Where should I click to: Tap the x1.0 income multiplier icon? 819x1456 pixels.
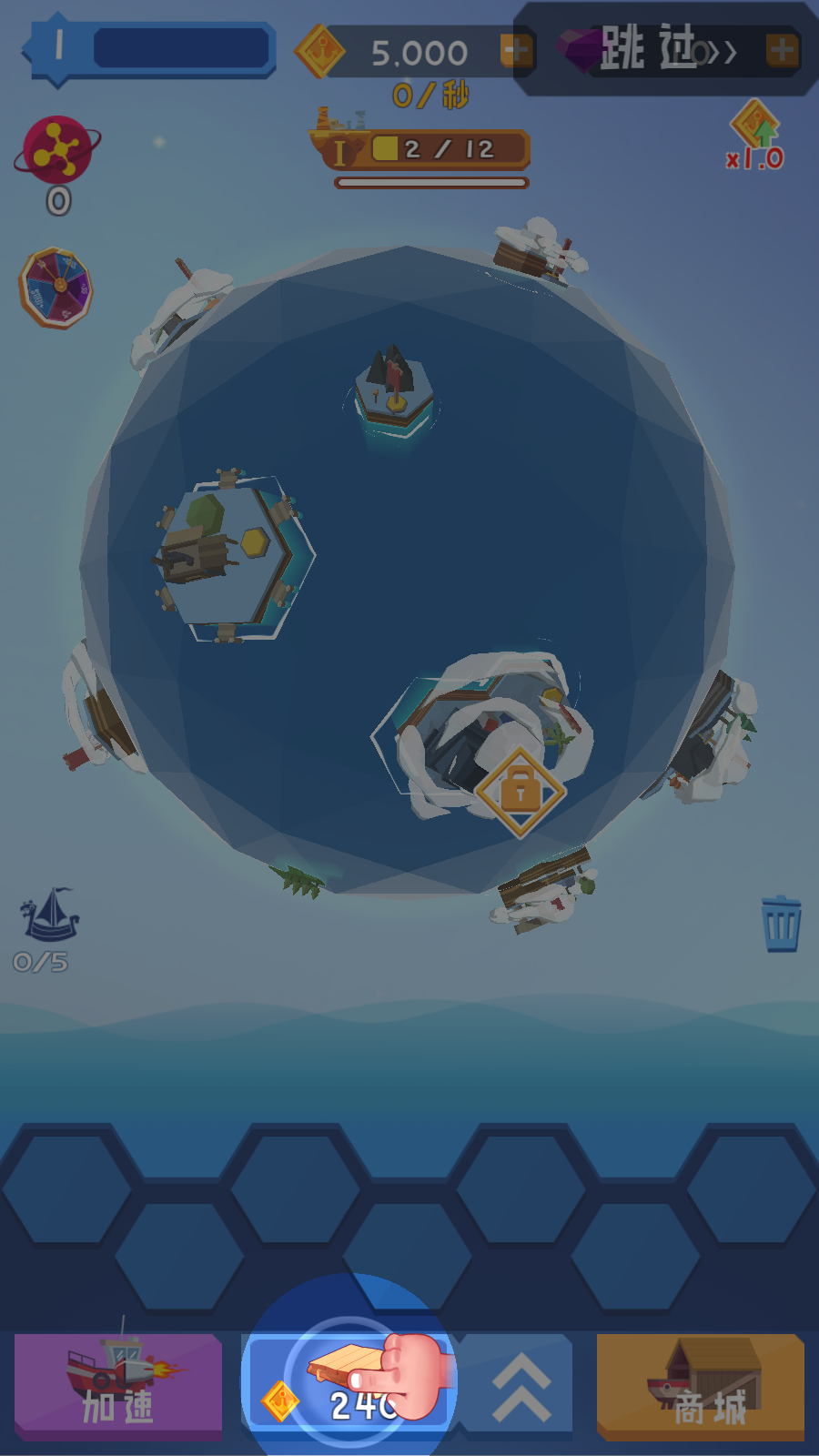(x=754, y=137)
